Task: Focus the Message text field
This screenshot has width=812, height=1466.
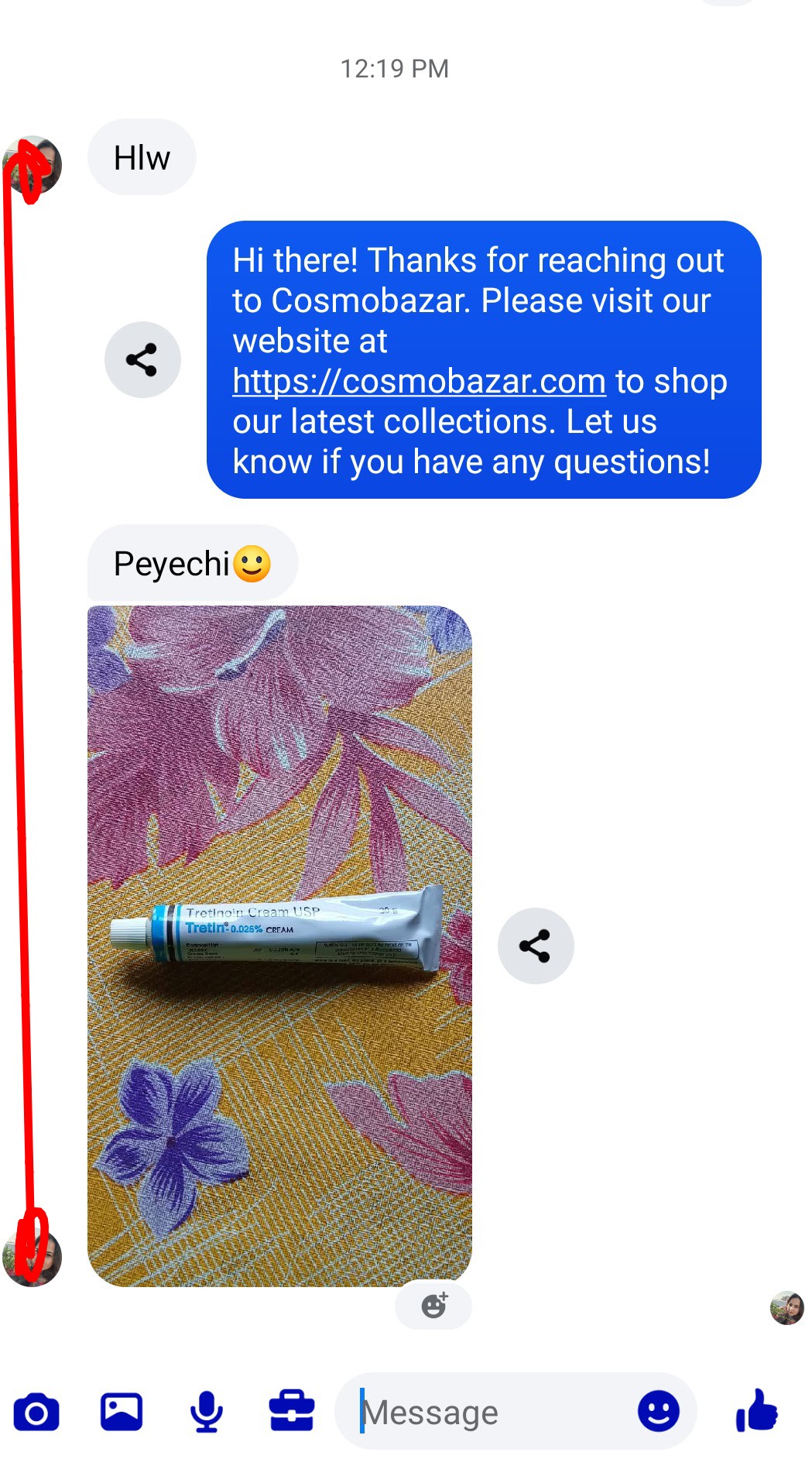Action: [488, 1413]
